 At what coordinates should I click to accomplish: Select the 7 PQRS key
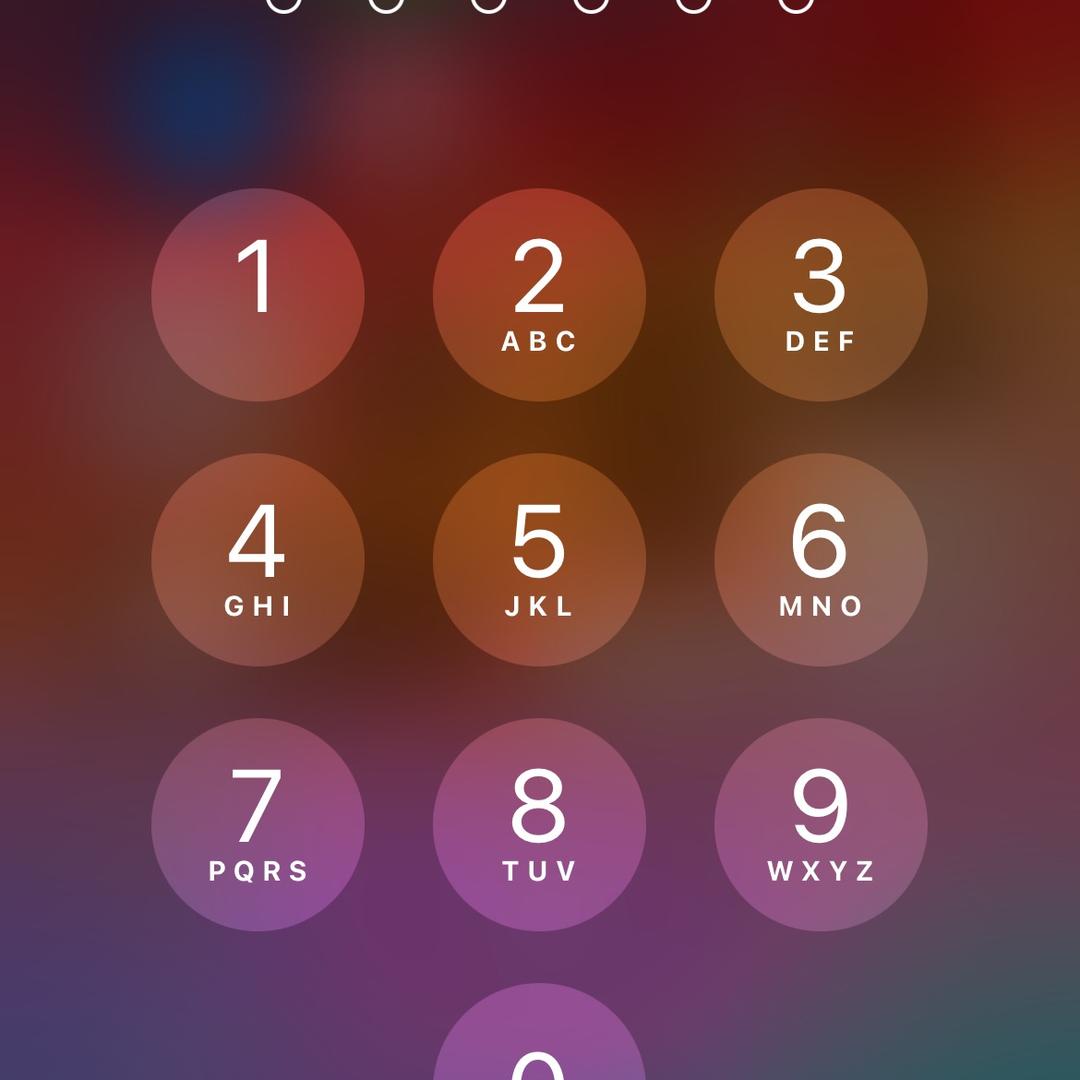coord(258,825)
